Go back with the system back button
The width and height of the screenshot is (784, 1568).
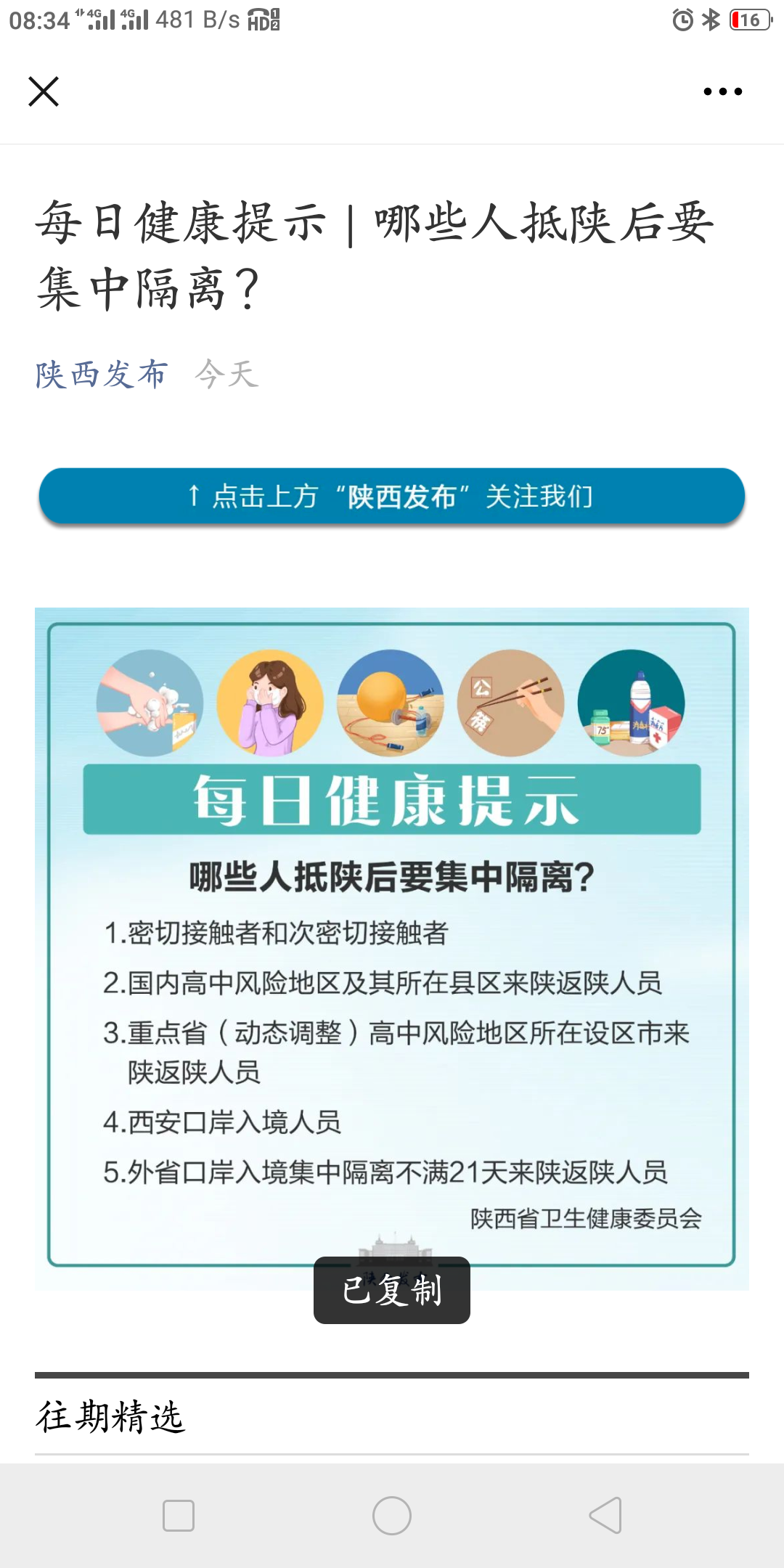(x=606, y=1516)
